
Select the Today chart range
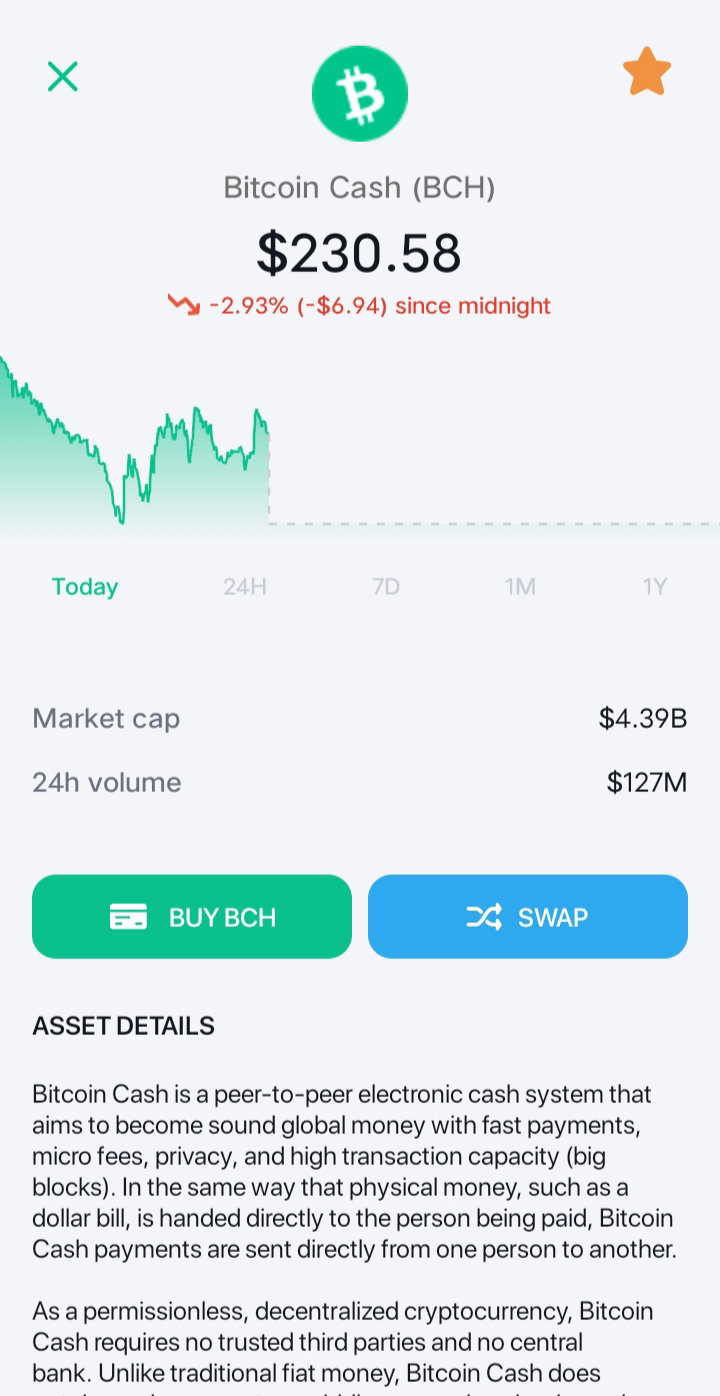[x=85, y=587]
